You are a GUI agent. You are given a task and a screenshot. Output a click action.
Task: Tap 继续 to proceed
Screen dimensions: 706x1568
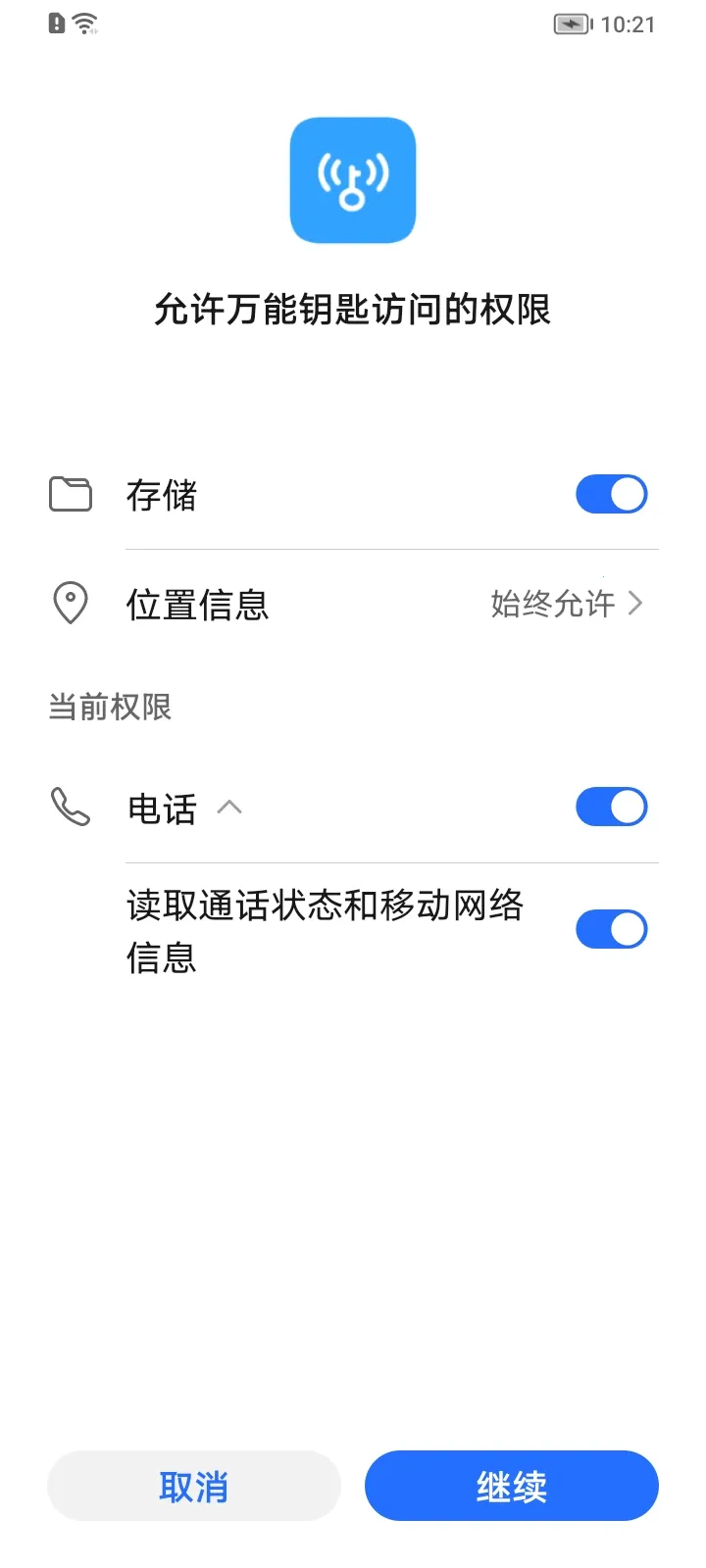tap(511, 1486)
